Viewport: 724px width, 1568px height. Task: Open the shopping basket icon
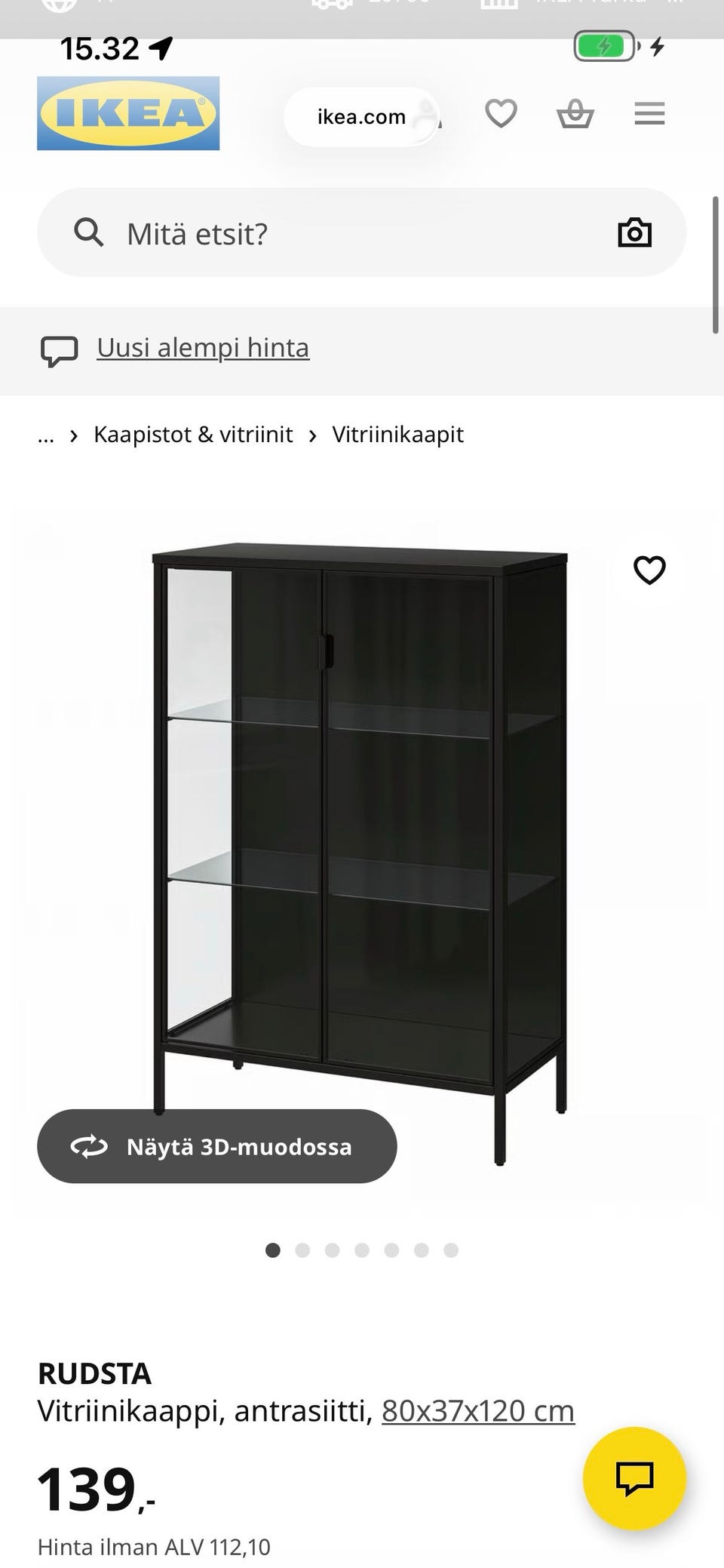pyautogui.click(x=575, y=113)
